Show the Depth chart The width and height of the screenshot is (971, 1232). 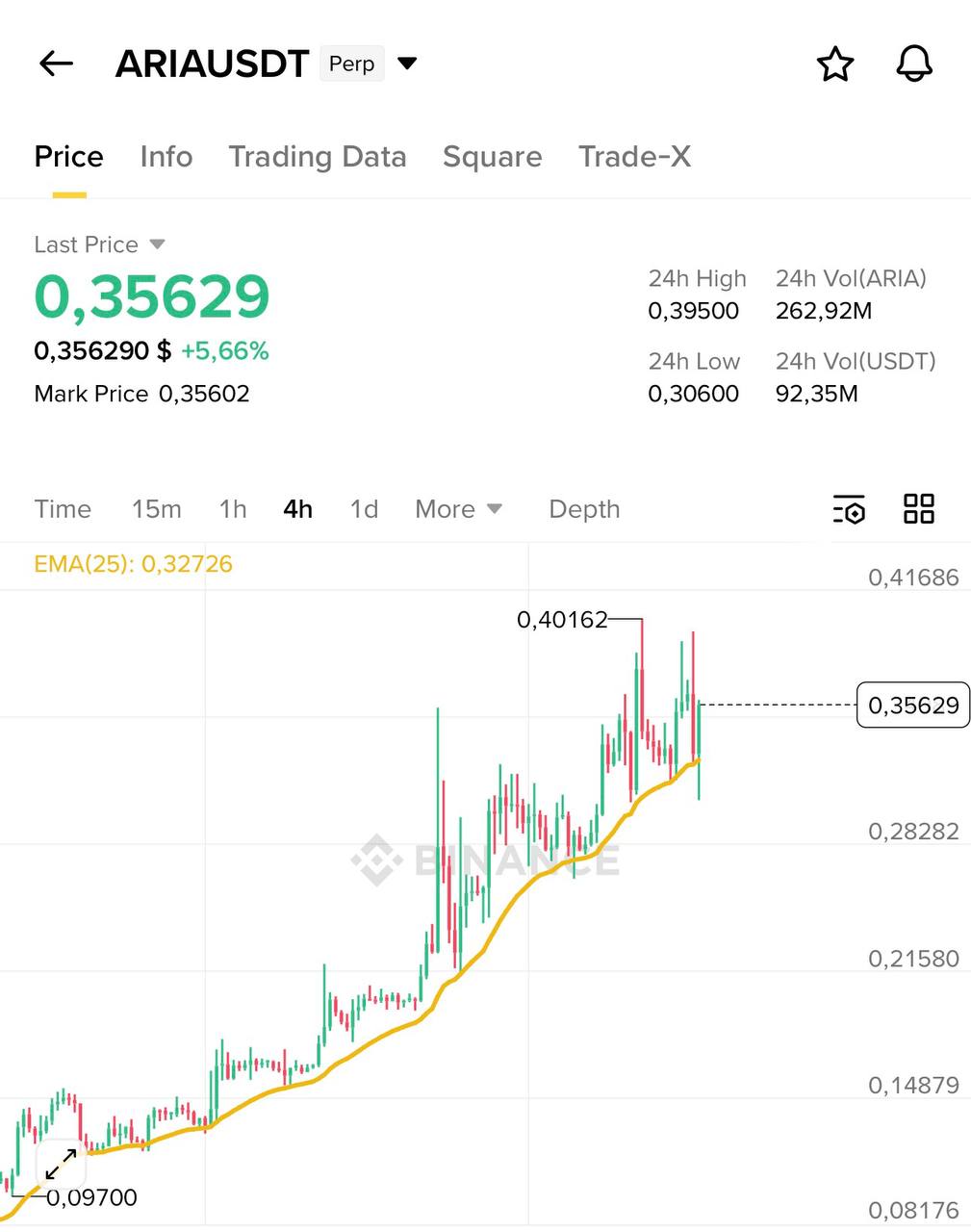[583, 508]
